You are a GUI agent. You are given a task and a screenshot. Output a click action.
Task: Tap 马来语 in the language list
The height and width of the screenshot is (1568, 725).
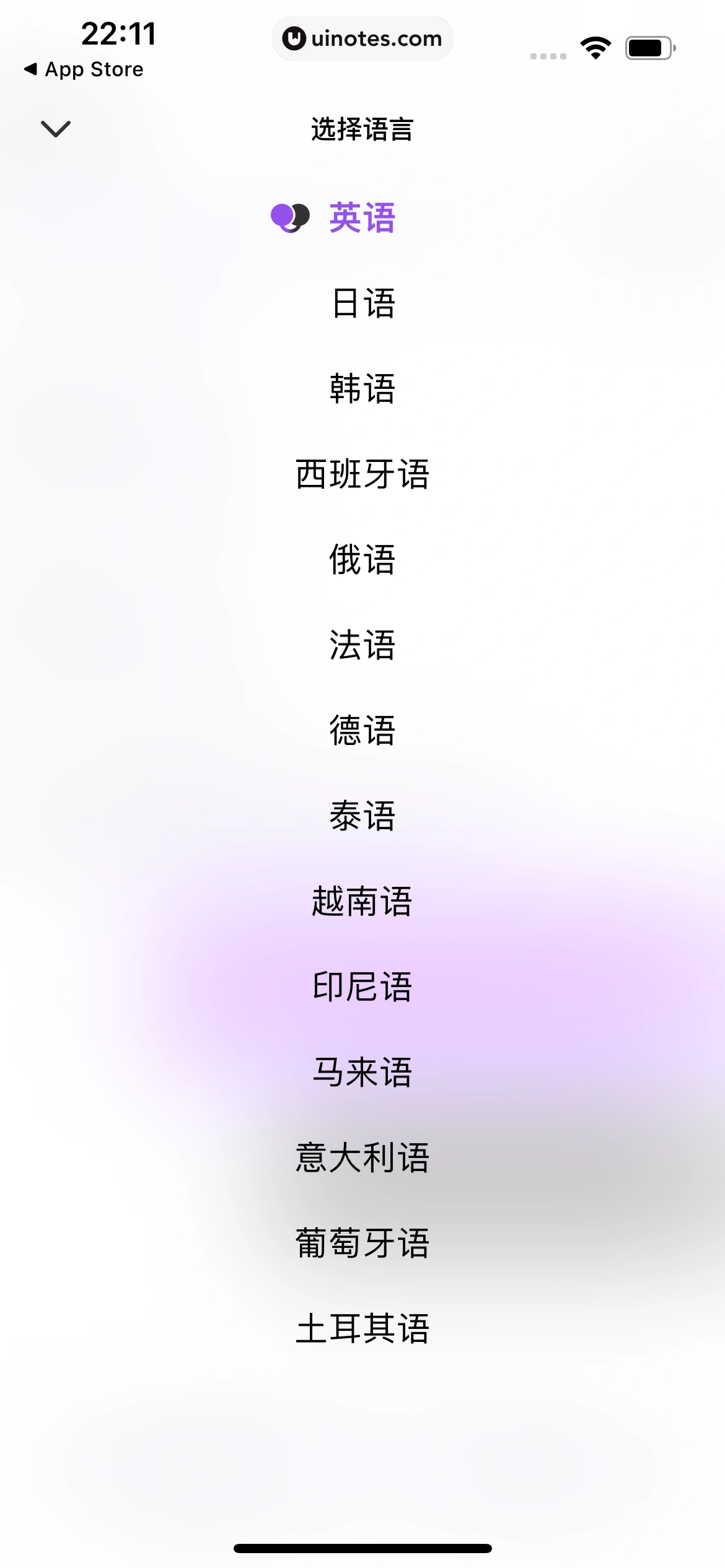tap(362, 1073)
